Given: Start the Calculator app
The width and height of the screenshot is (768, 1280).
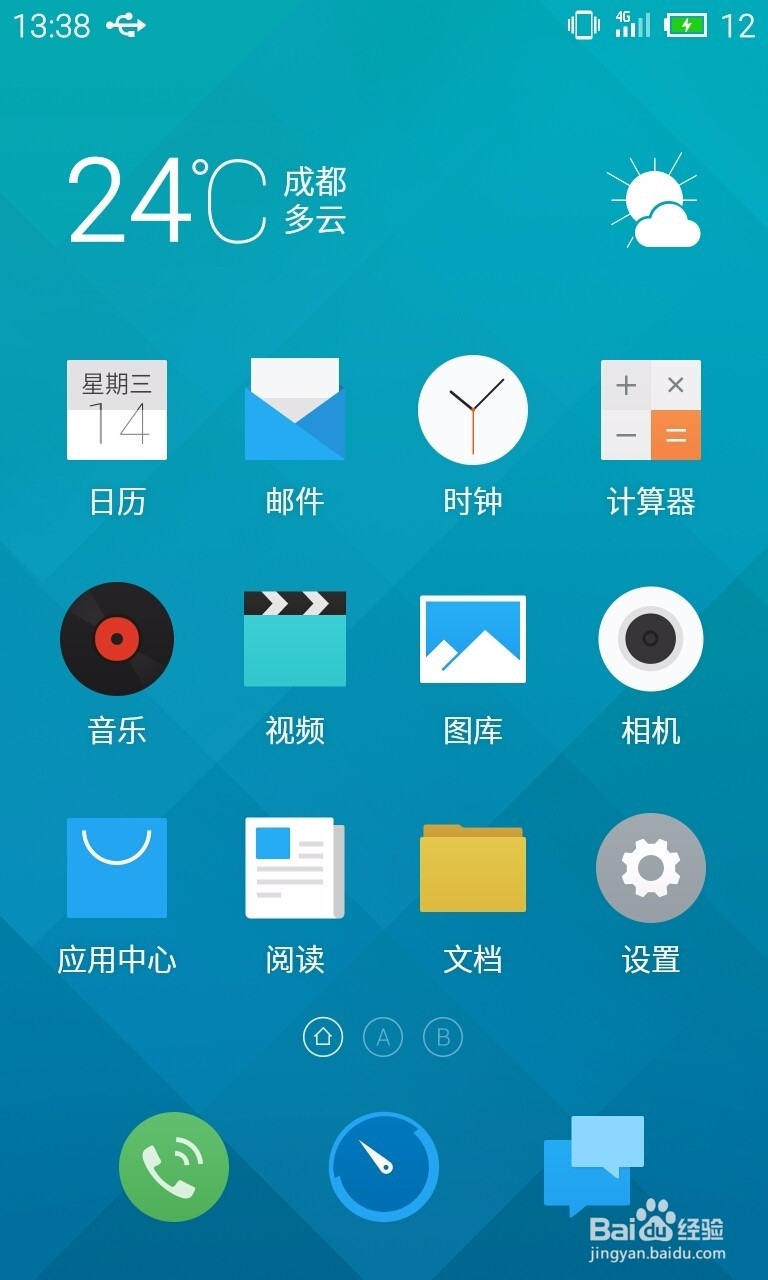Looking at the screenshot, I should 650,410.
